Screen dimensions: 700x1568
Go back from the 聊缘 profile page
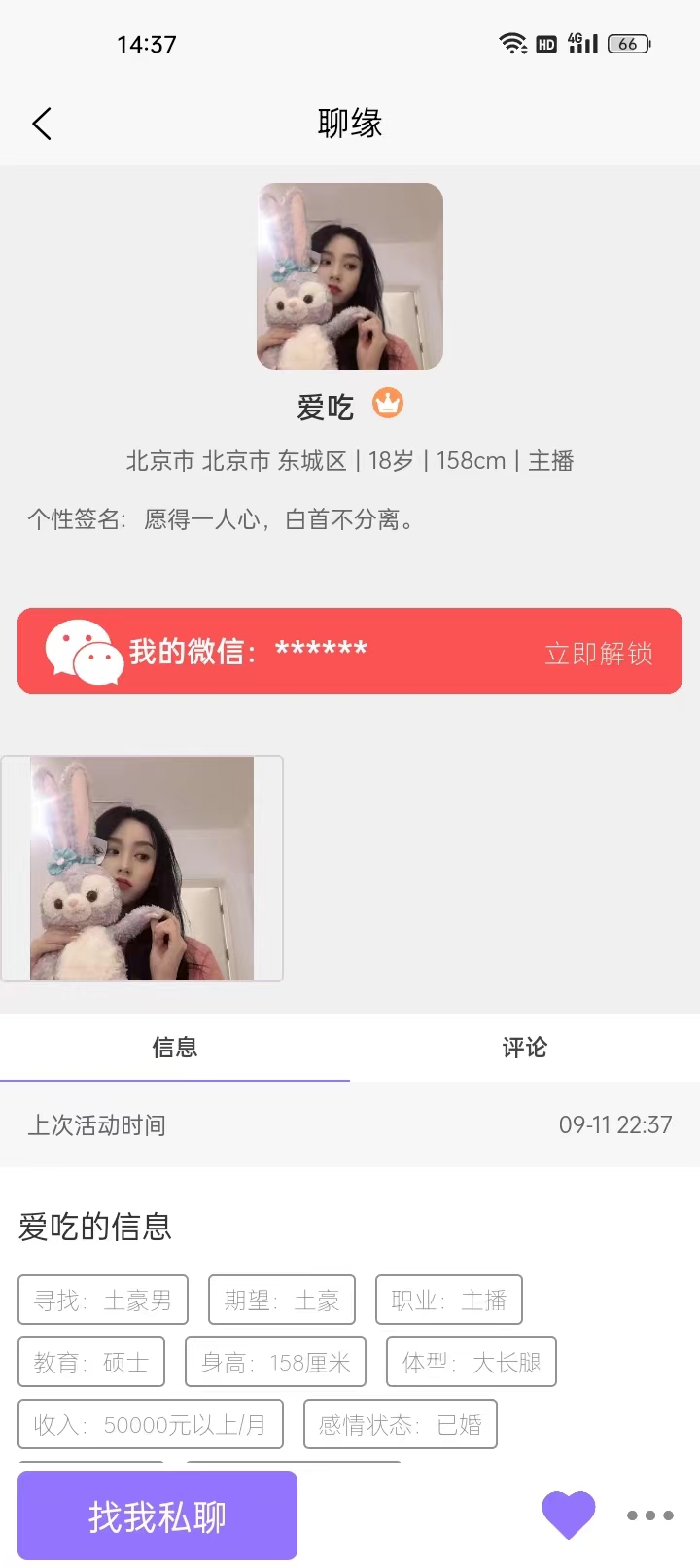click(x=42, y=124)
